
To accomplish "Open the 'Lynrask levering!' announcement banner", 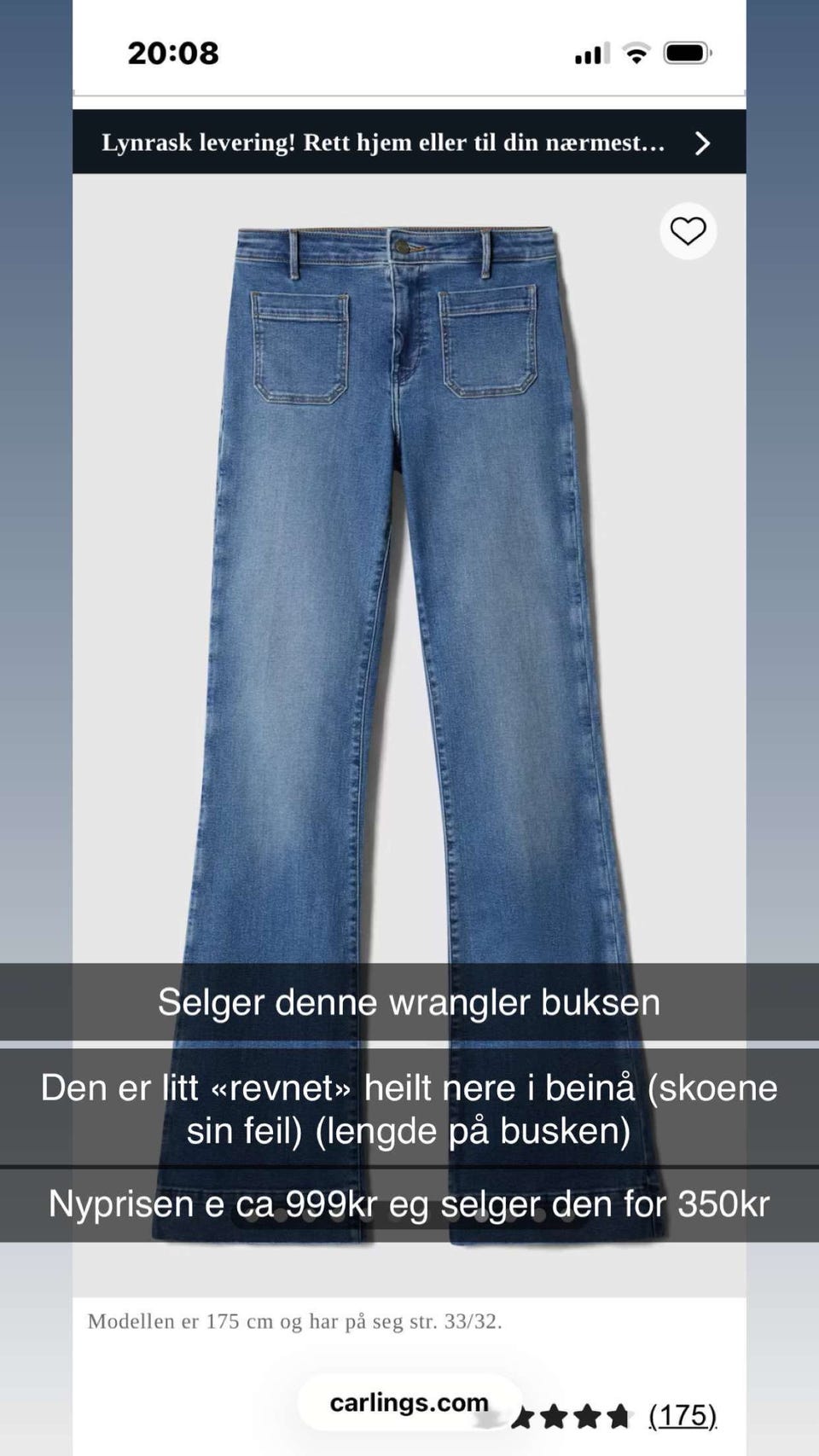I will coord(384,143).
